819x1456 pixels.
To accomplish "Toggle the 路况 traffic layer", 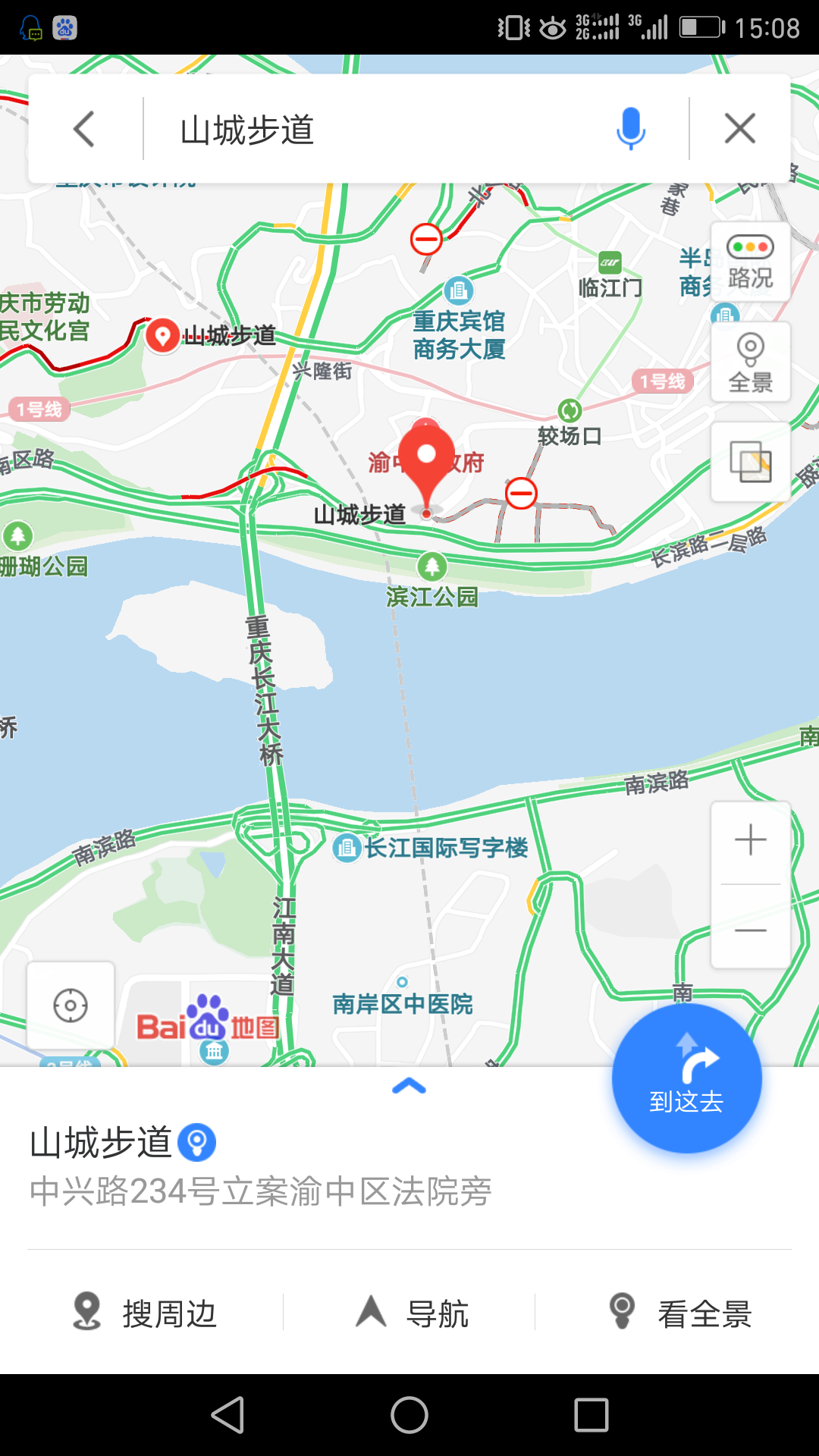I will coord(750,262).
